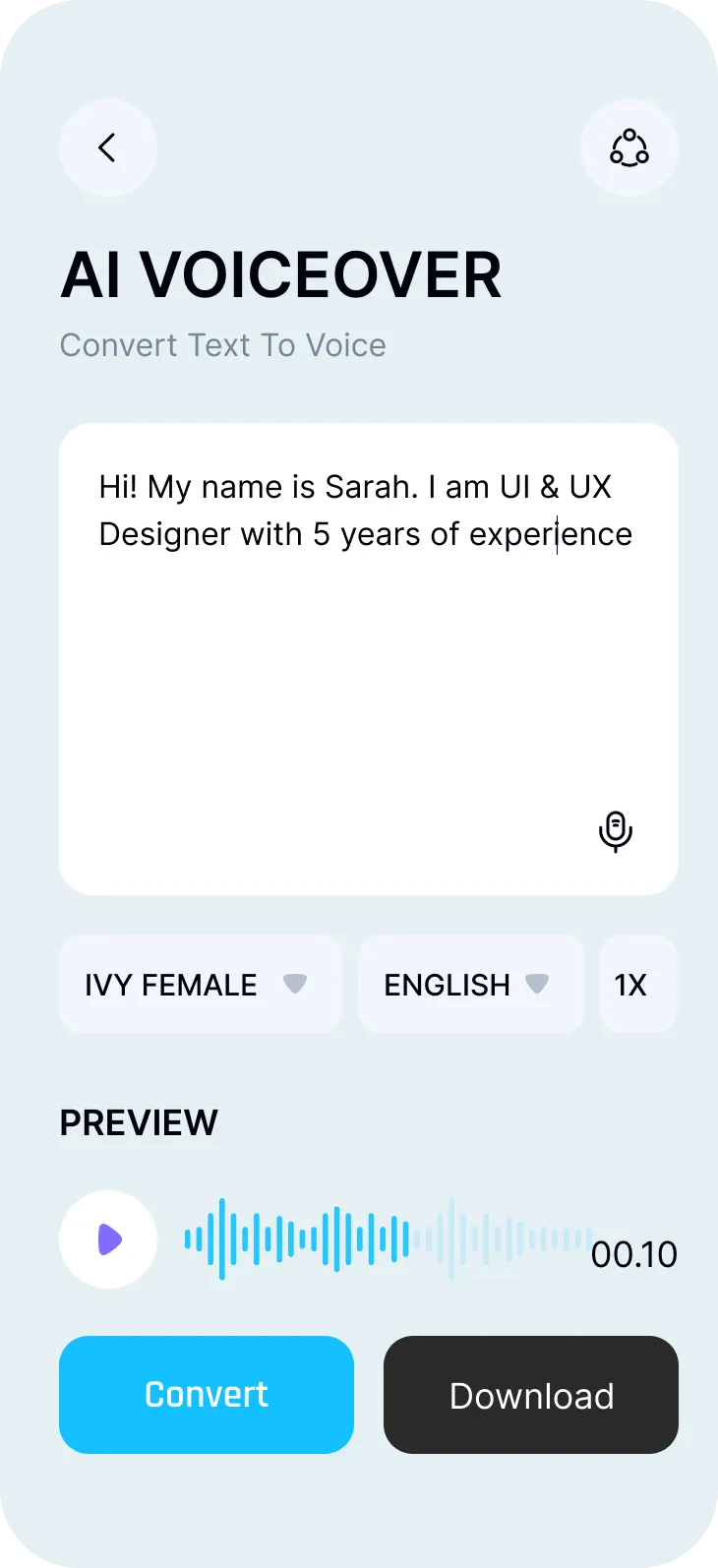The height and width of the screenshot is (1568, 718).
Task: Tap the back arrow icon
Action: (x=107, y=148)
